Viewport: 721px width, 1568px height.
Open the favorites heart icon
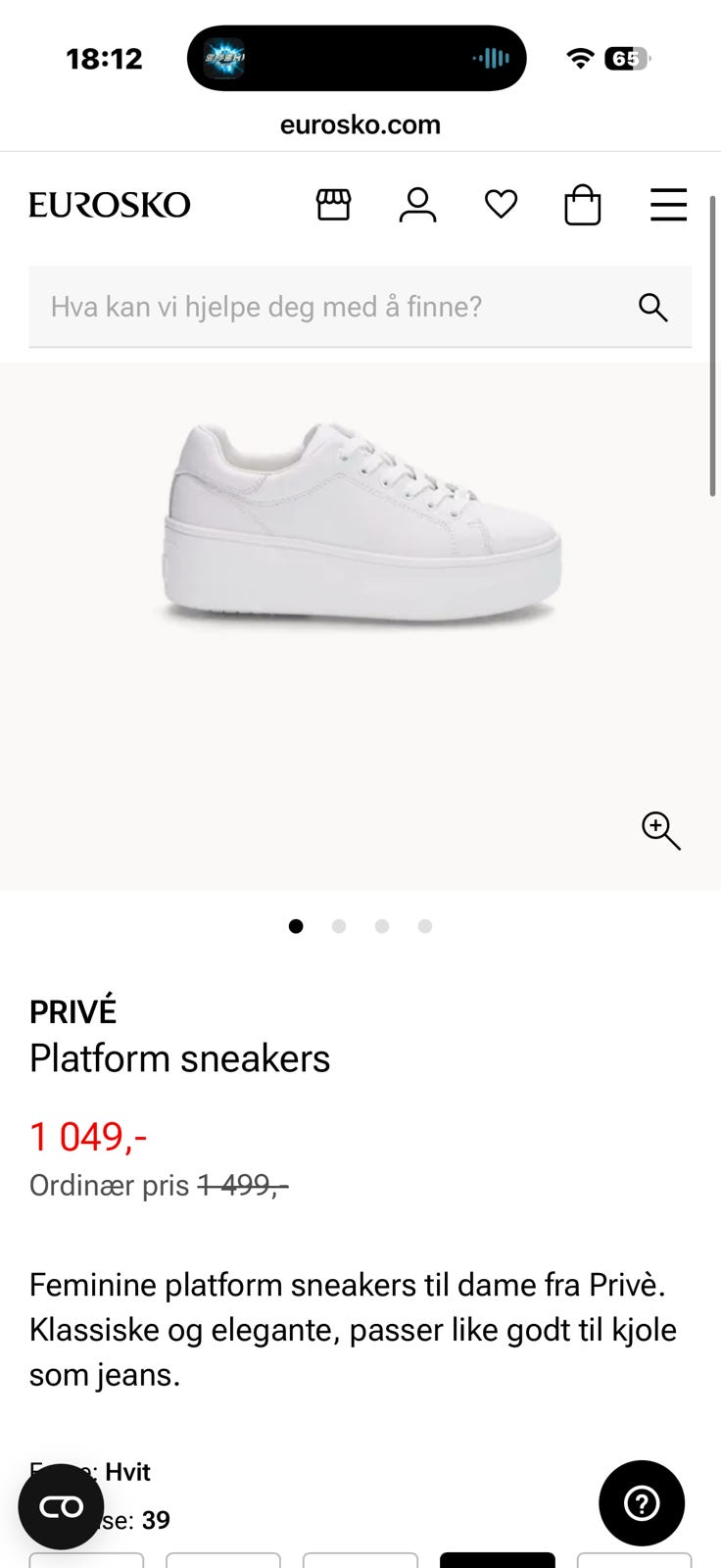click(501, 205)
